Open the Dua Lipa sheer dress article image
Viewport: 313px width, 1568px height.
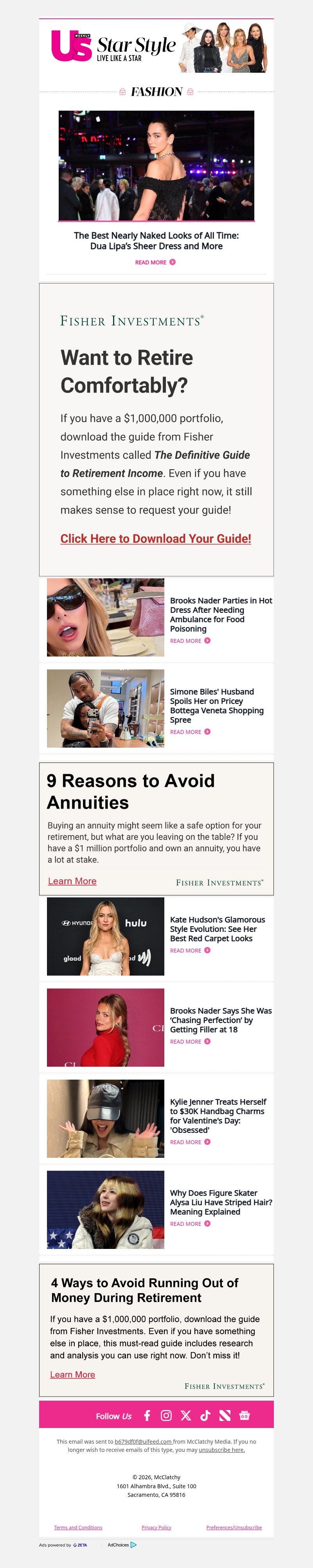pos(156,165)
